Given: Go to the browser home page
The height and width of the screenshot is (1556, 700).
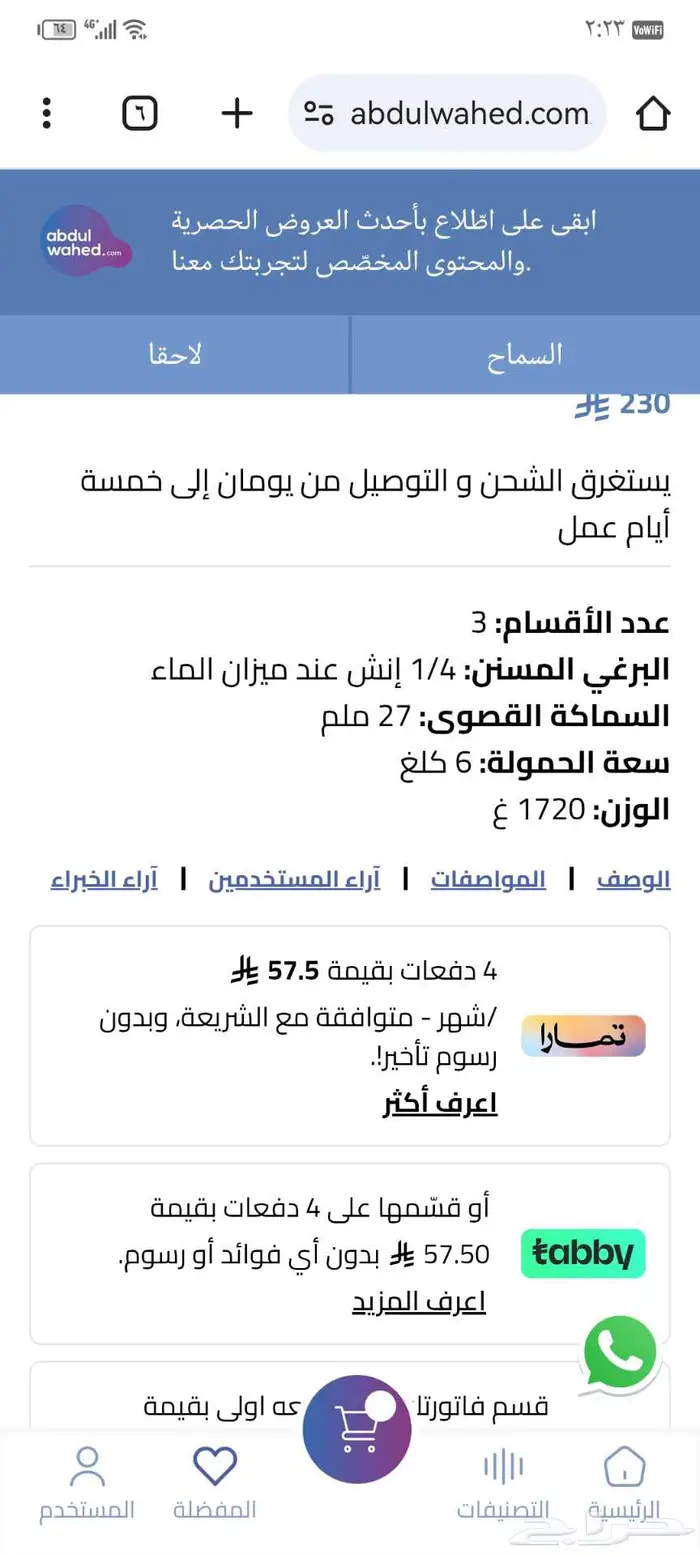Looking at the screenshot, I should [652, 113].
